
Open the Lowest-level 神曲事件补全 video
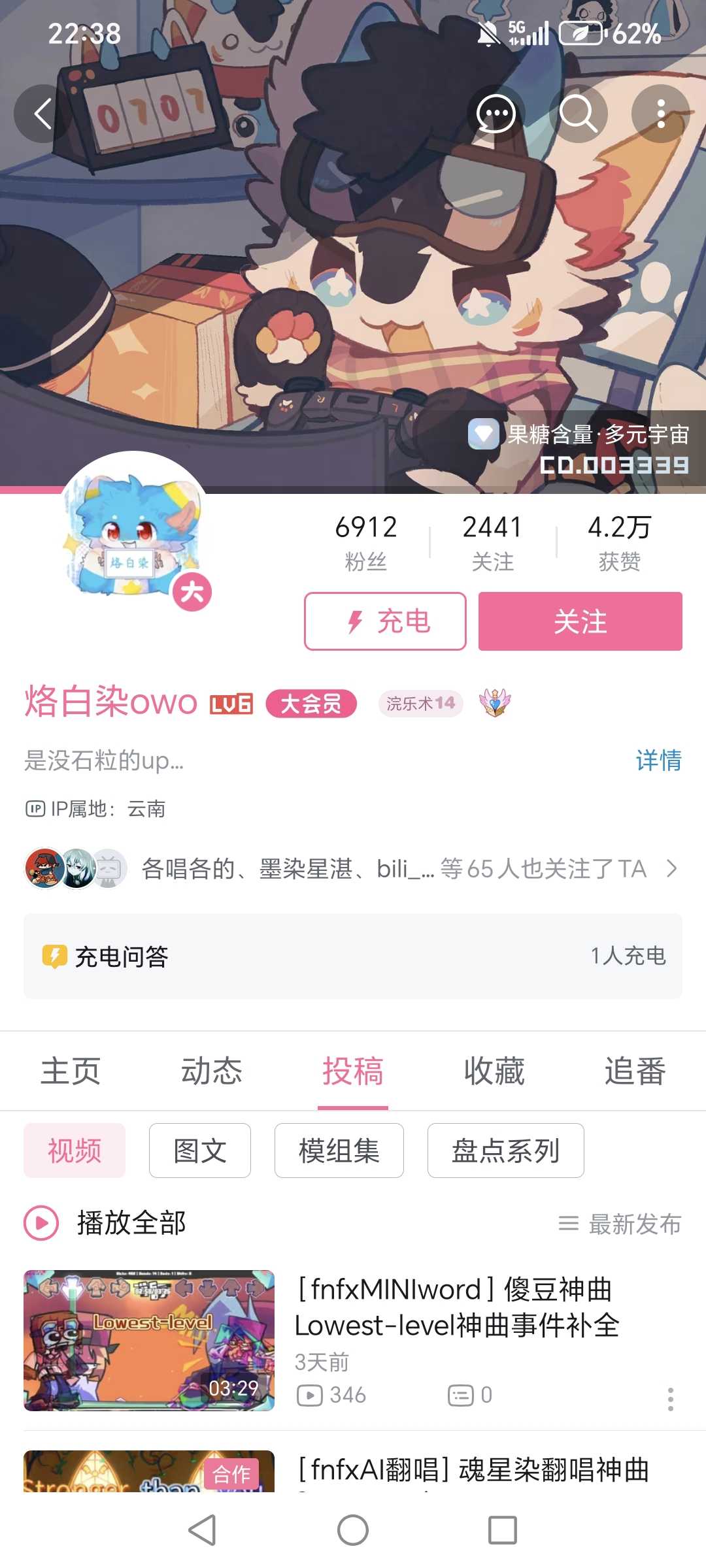pyautogui.click(x=456, y=1308)
